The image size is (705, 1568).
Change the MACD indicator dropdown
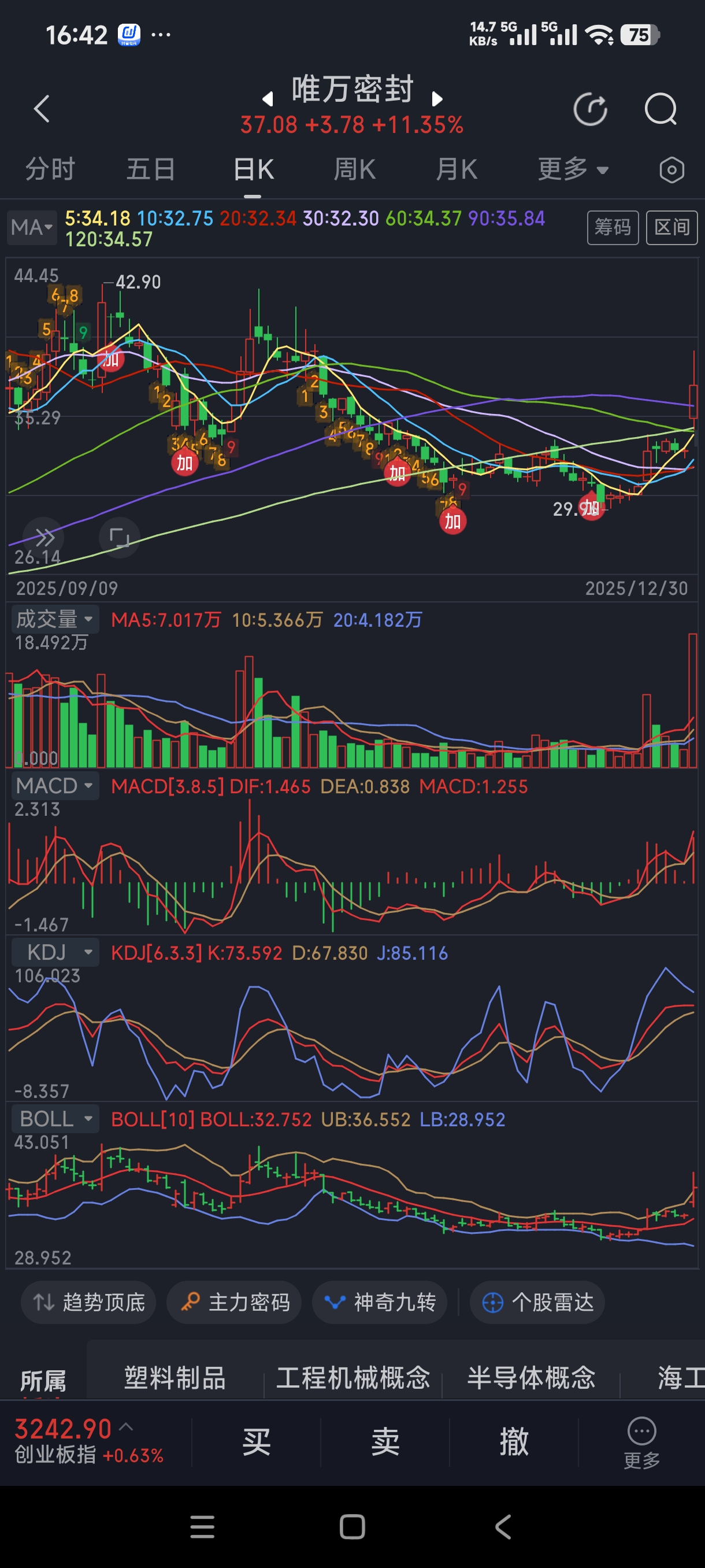55,786
